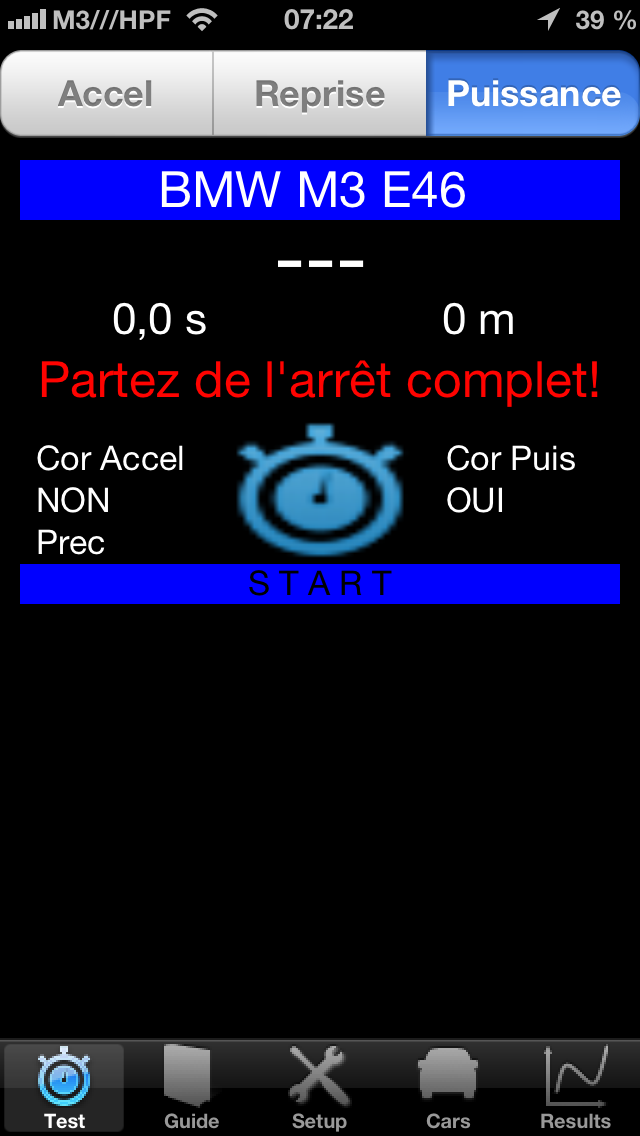
Task: Select the Test tab
Action: coord(64,1088)
